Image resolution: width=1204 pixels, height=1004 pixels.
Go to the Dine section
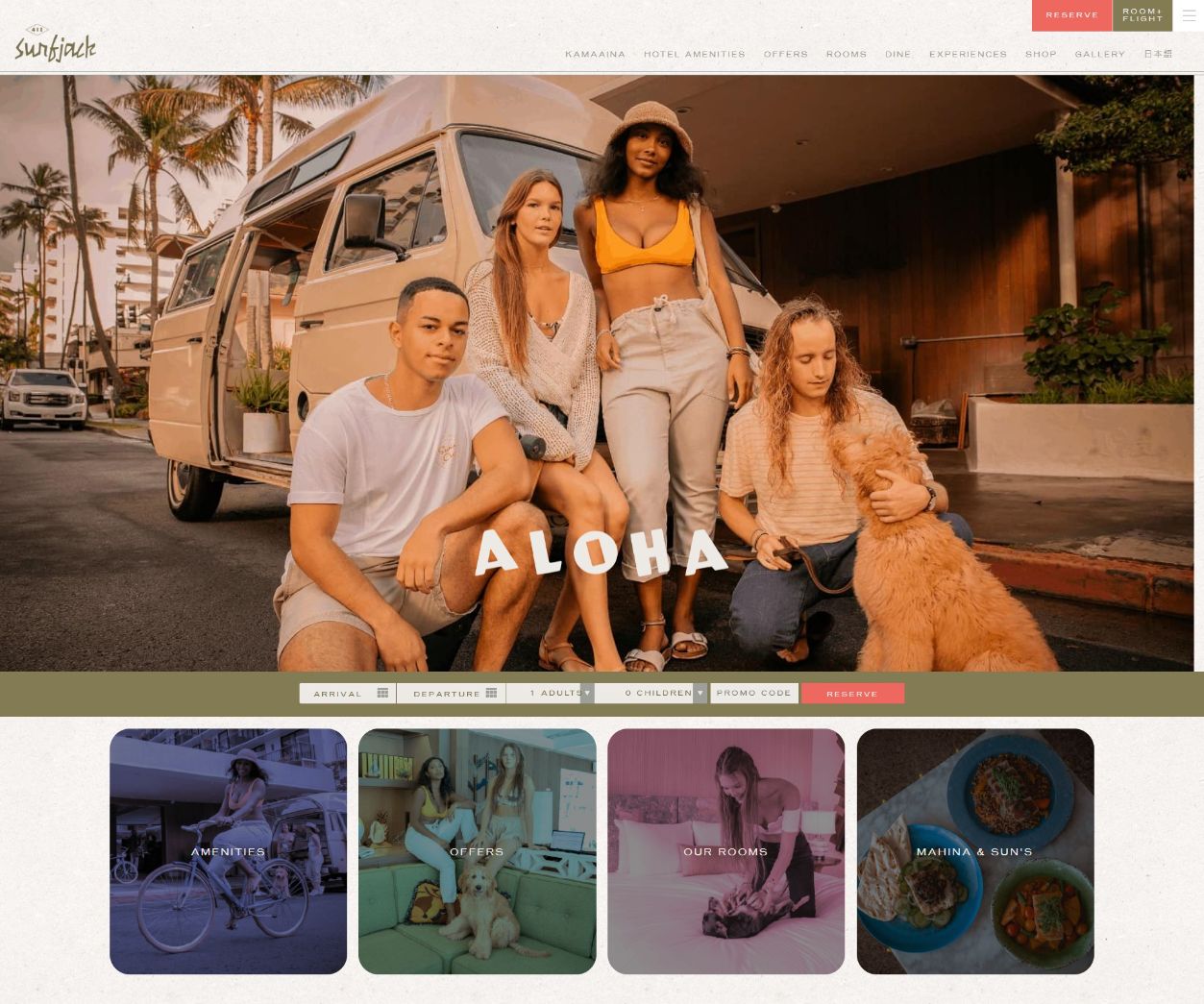(897, 55)
